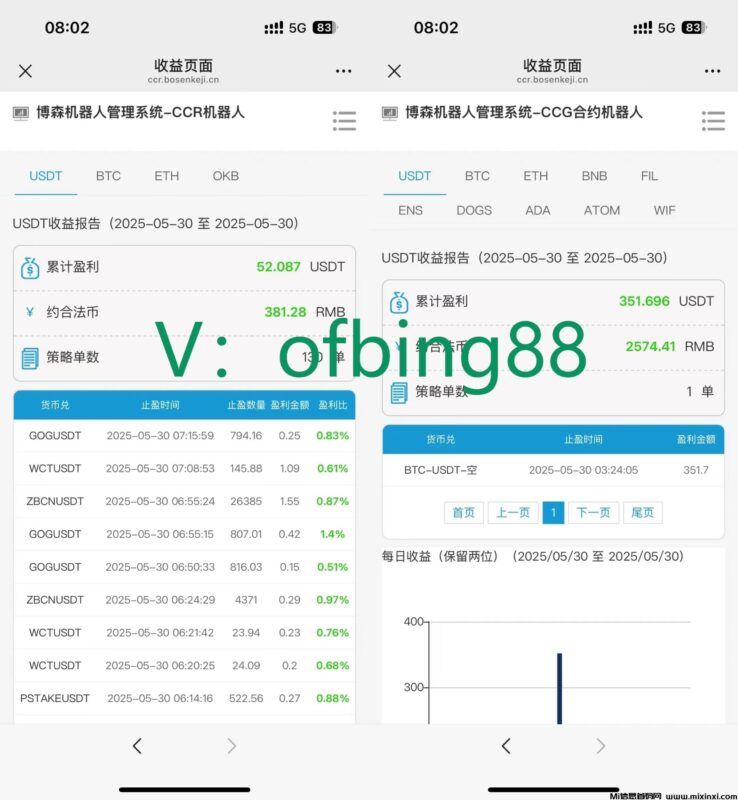The width and height of the screenshot is (738, 800).
Task: Tap the more options ellipsis in the left title bar
Action: tap(343, 71)
